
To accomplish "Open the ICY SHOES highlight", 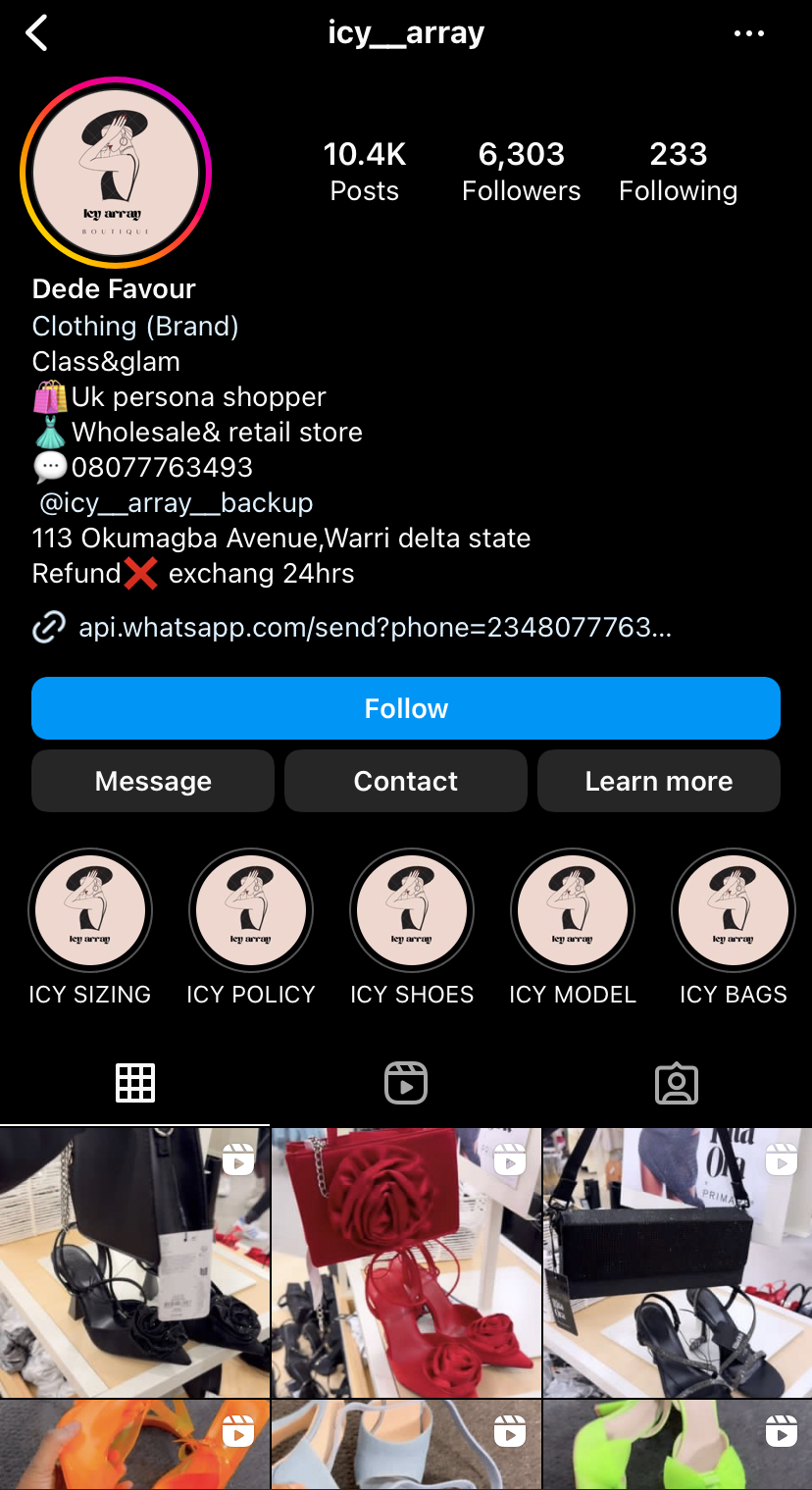I will pyautogui.click(x=412, y=910).
